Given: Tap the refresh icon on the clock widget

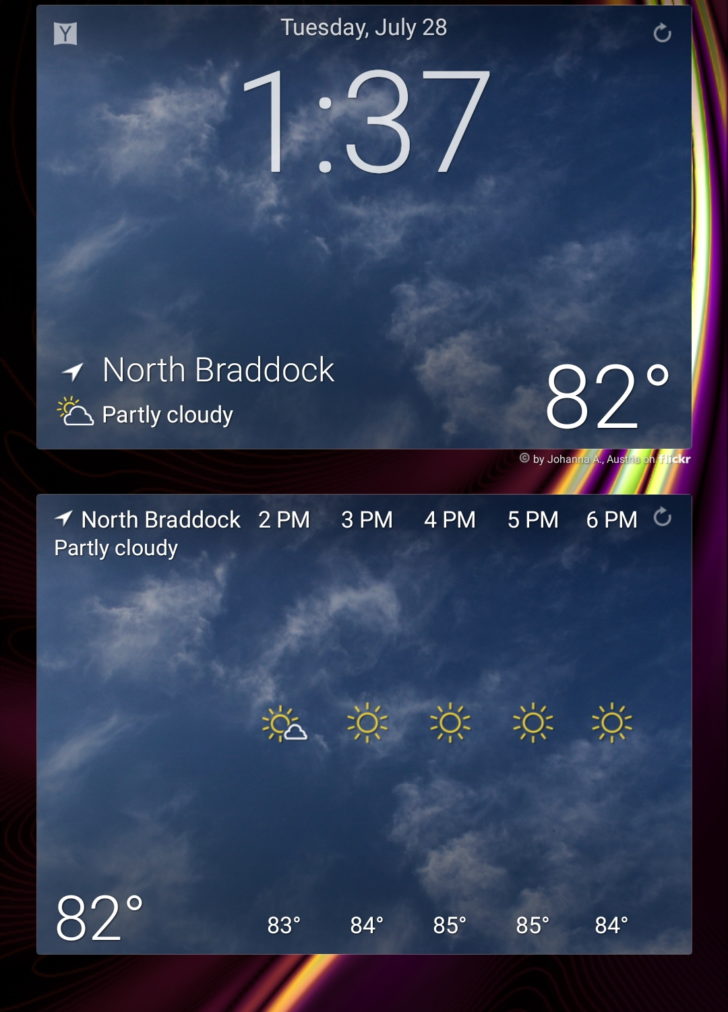Looking at the screenshot, I should (x=663, y=33).
